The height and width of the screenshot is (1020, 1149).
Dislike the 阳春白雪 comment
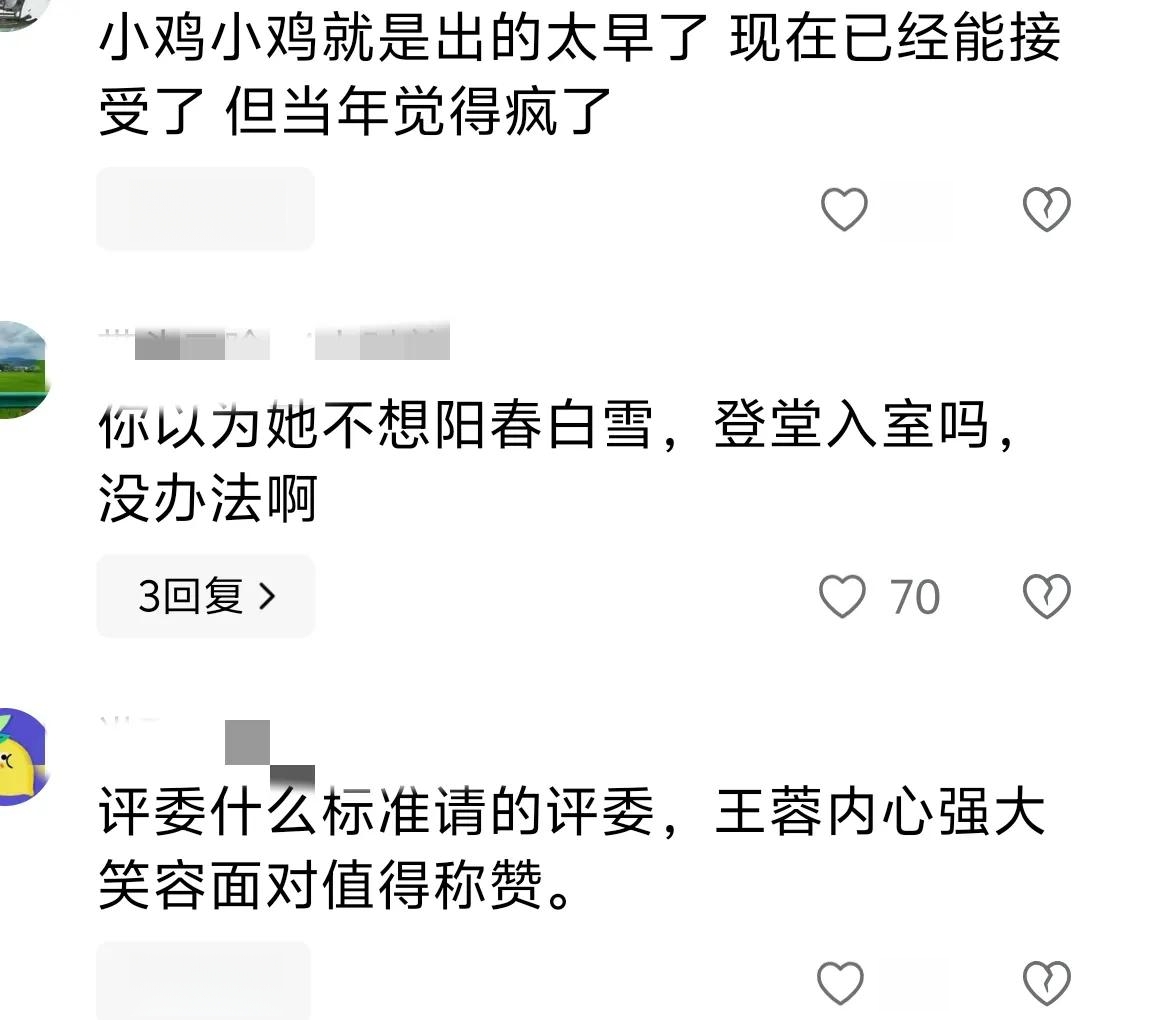pyautogui.click(x=1047, y=596)
